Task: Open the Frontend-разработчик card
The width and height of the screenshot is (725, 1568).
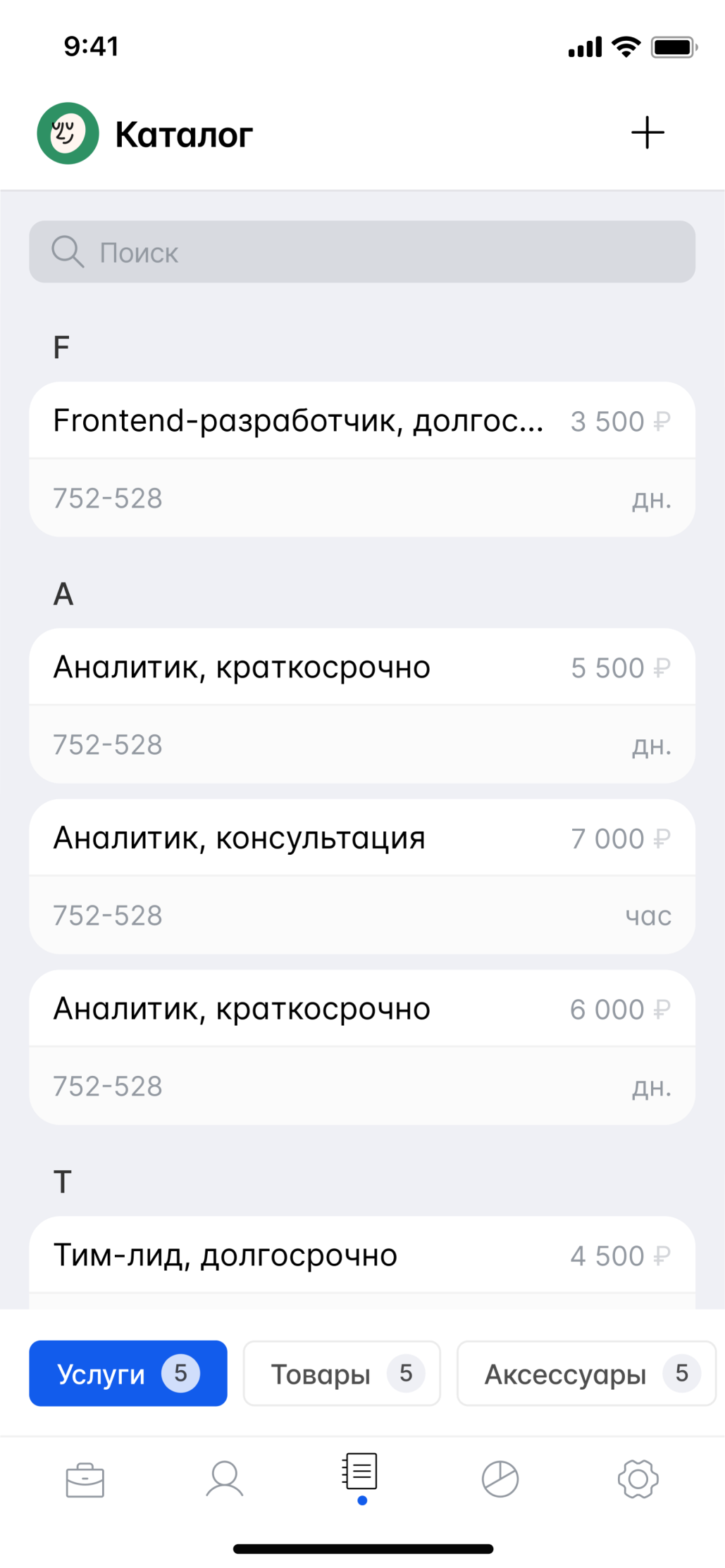Action: [362, 458]
